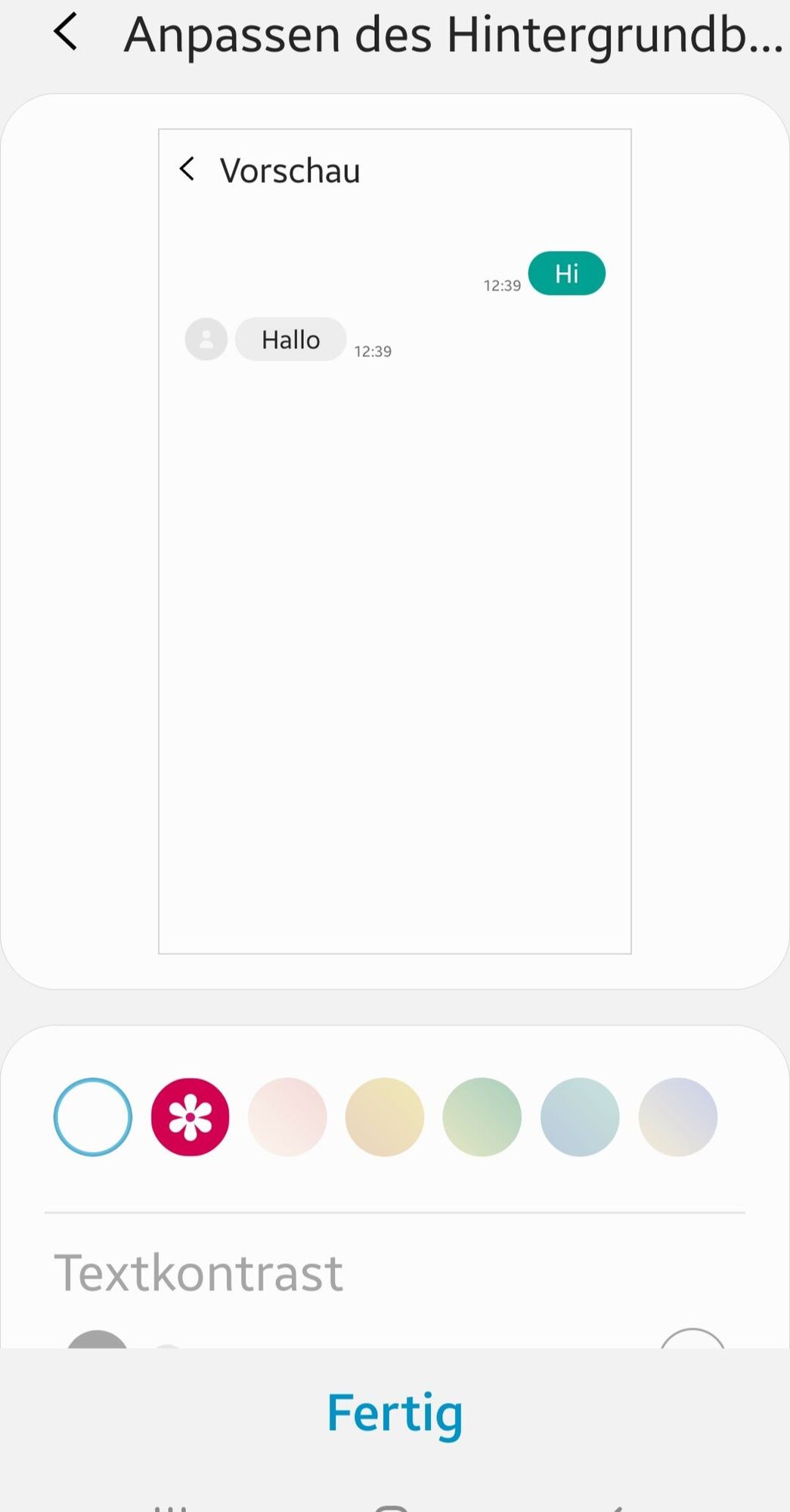Image resolution: width=790 pixels, height=1512 pixels.
Task: Pick the light blue background
Action: coord(580,1117)
